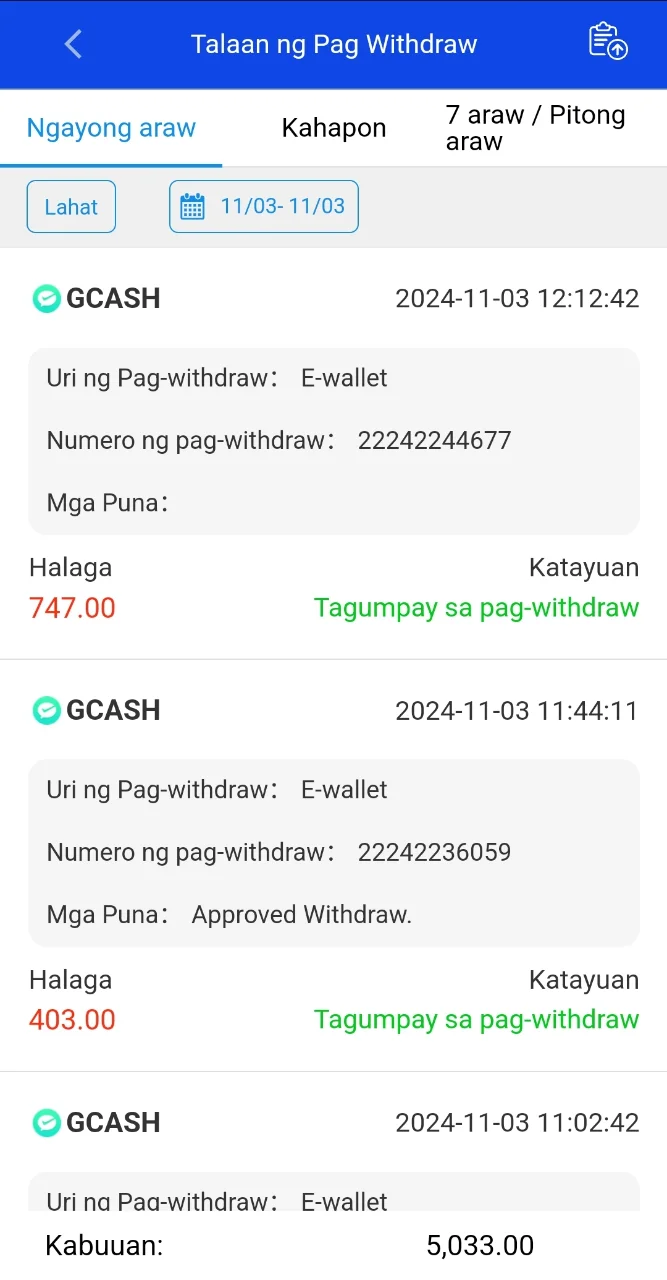View the GCASH withdrawal record at 11:44:11
Screen dimensions: 667x1280
334,866
